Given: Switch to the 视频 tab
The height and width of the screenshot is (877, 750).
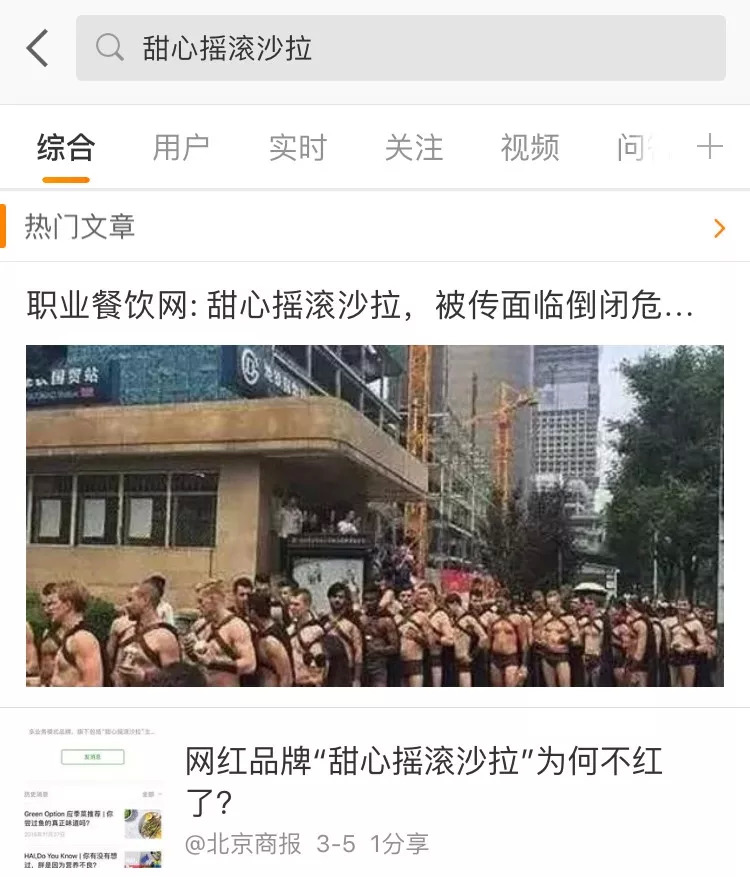Looking at the screenshot, I should pos(529,148).
